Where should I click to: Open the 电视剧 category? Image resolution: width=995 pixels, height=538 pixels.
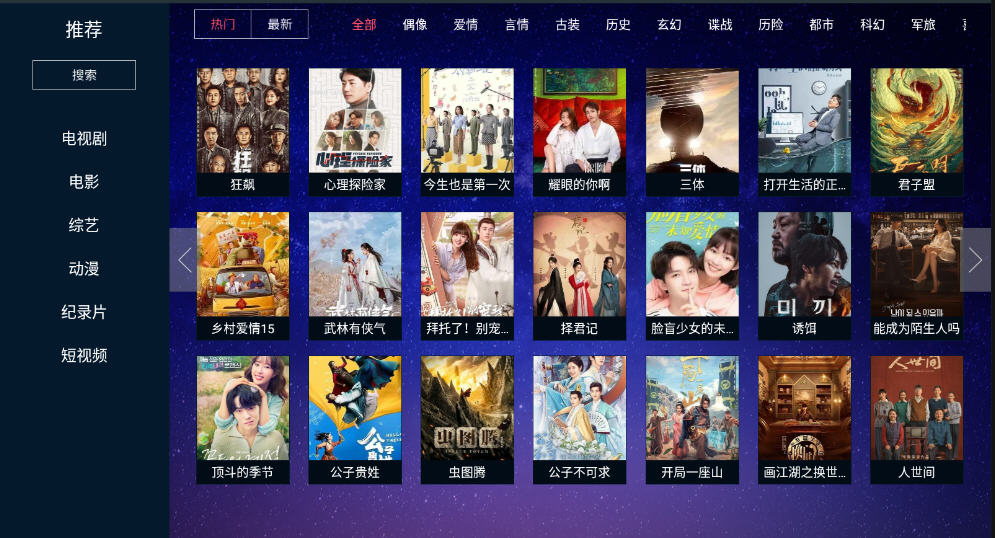[x=84, y=138]
